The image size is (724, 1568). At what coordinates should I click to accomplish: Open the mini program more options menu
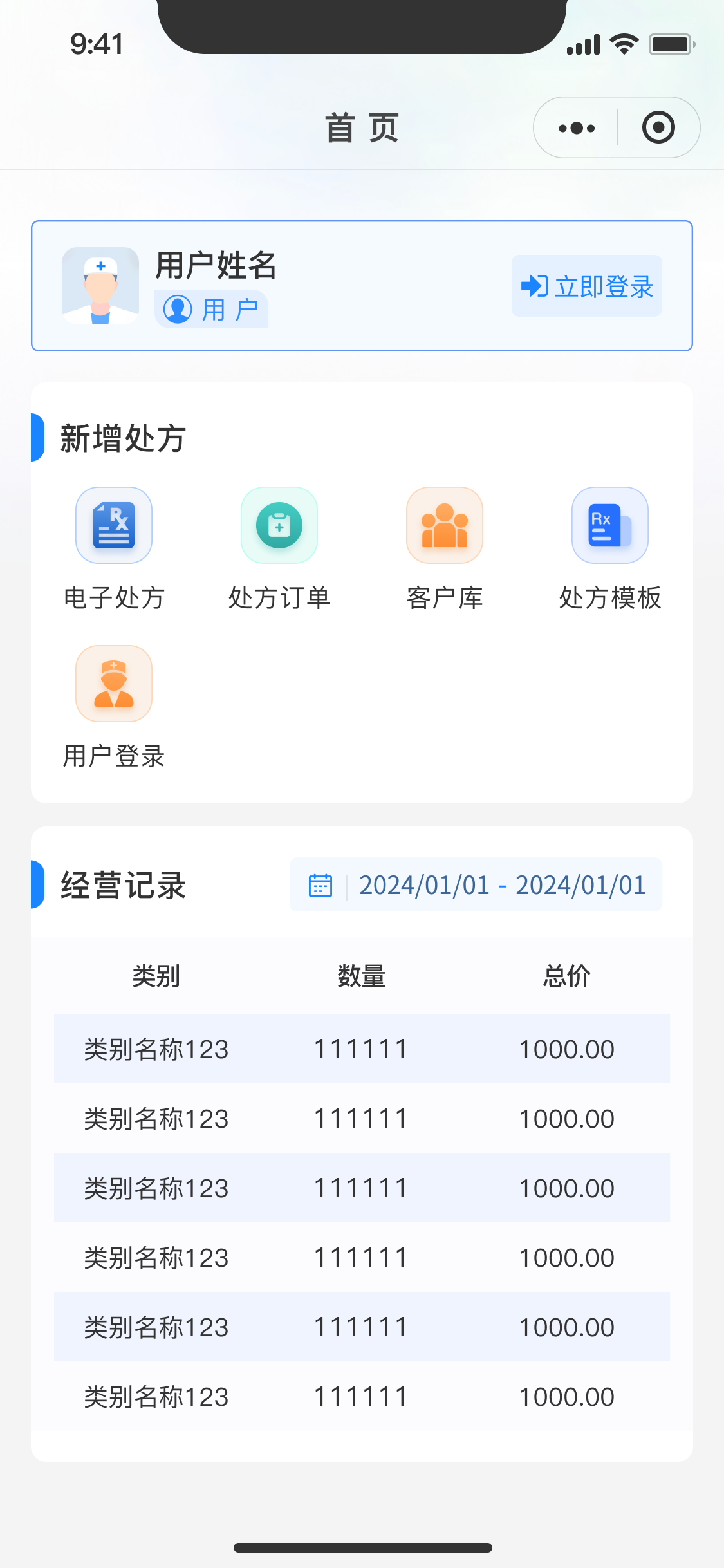point(577,128)
